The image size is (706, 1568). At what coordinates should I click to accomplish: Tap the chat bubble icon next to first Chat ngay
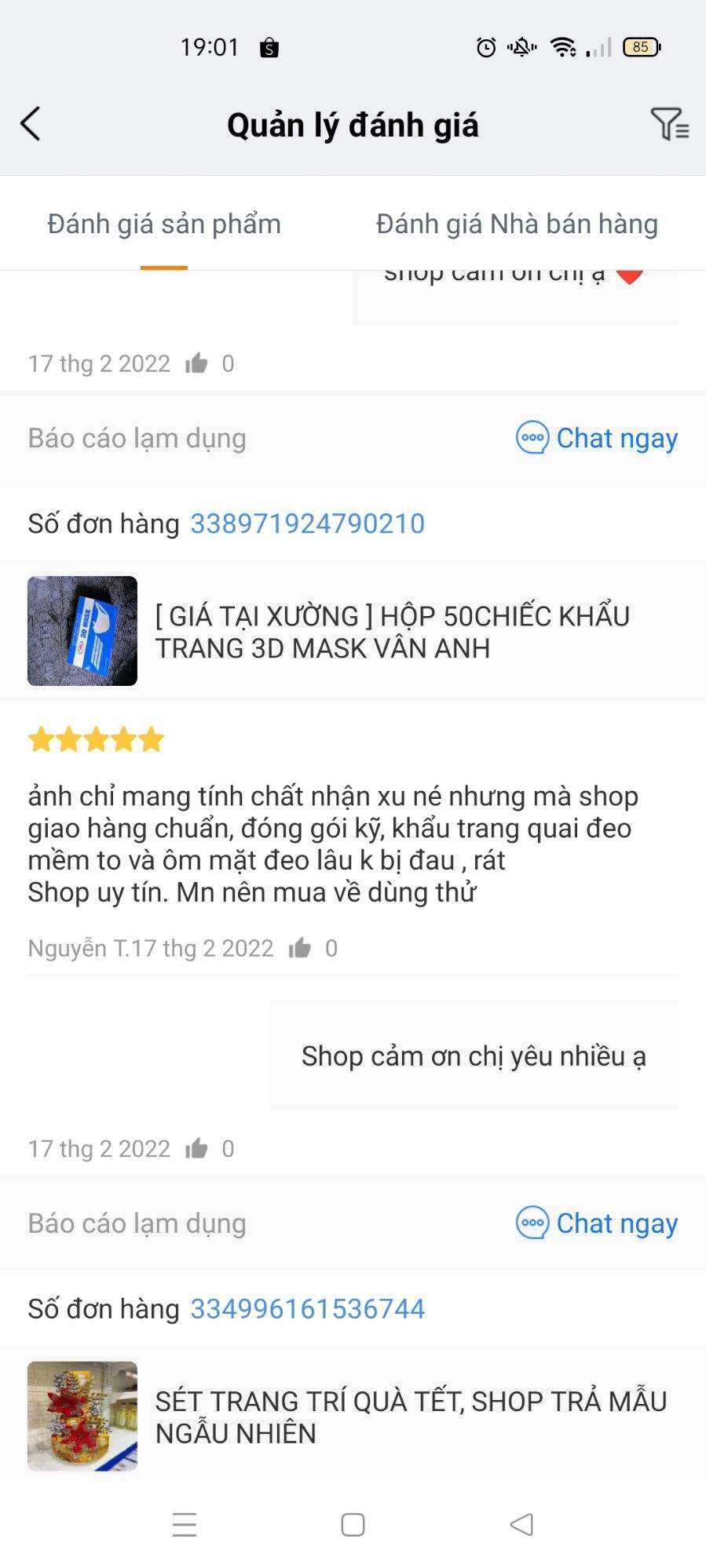click(533, 438)
